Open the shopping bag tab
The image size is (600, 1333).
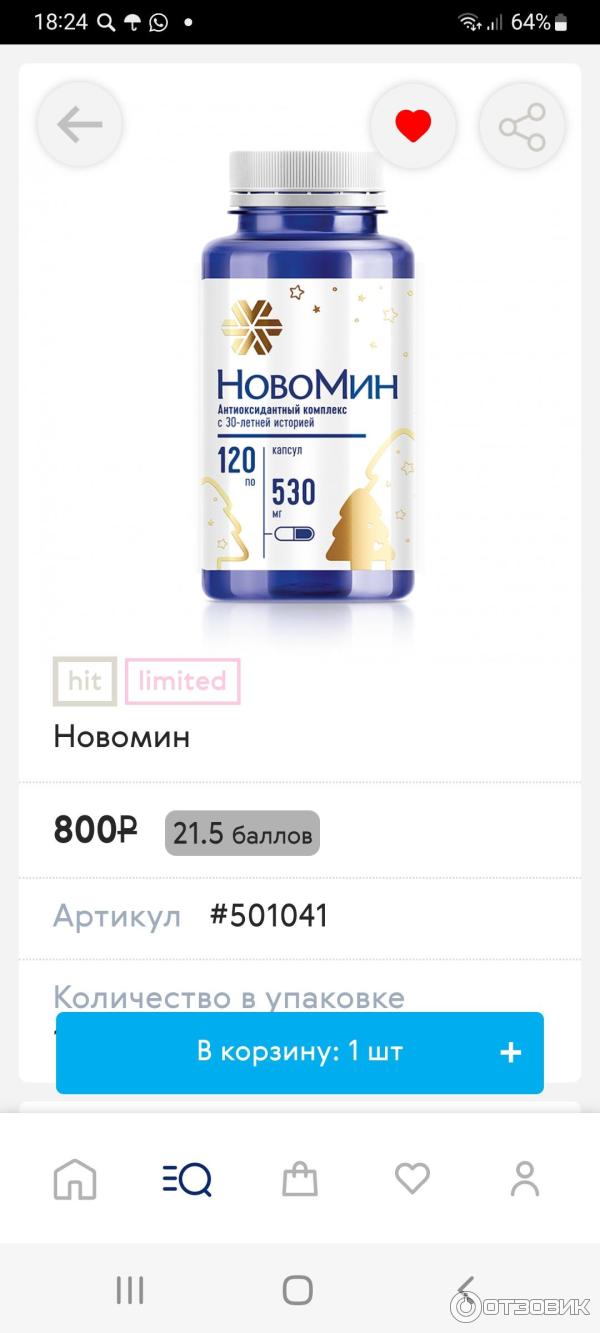point(299,1179)
